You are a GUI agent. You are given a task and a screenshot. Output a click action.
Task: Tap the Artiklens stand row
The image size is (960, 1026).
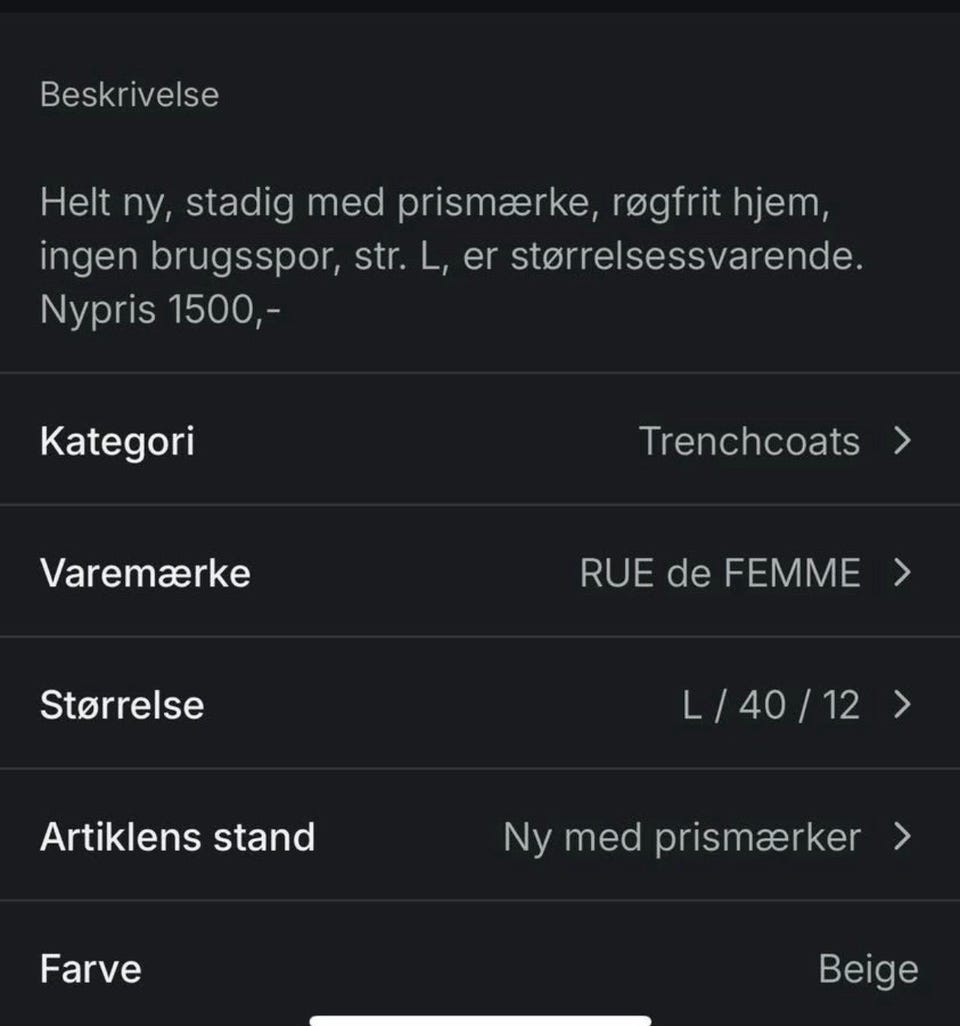coord(177,837)
